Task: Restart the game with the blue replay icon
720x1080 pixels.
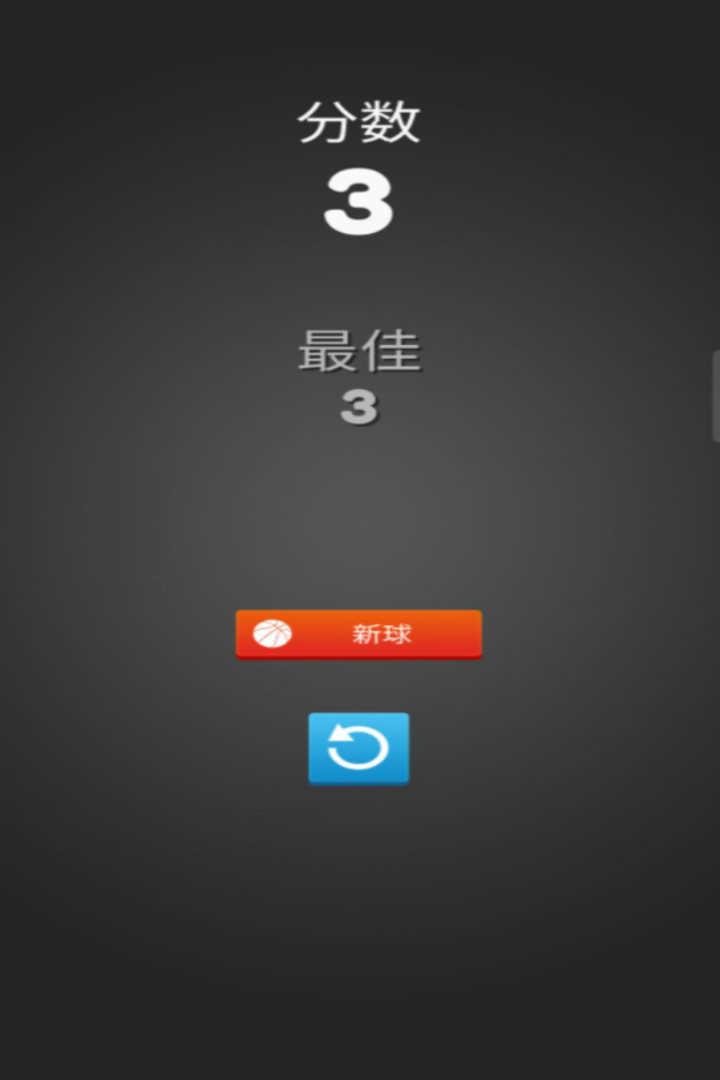Action: click(358, 748)
